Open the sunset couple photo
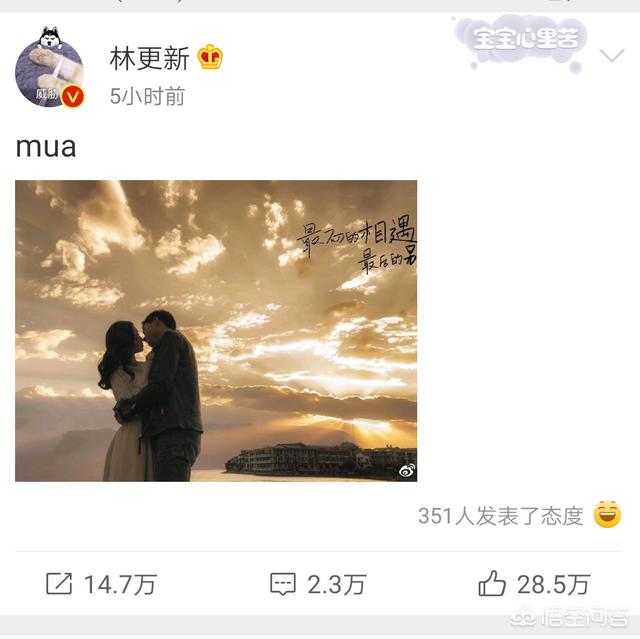640x639 pixels. (x=216, y=331)
